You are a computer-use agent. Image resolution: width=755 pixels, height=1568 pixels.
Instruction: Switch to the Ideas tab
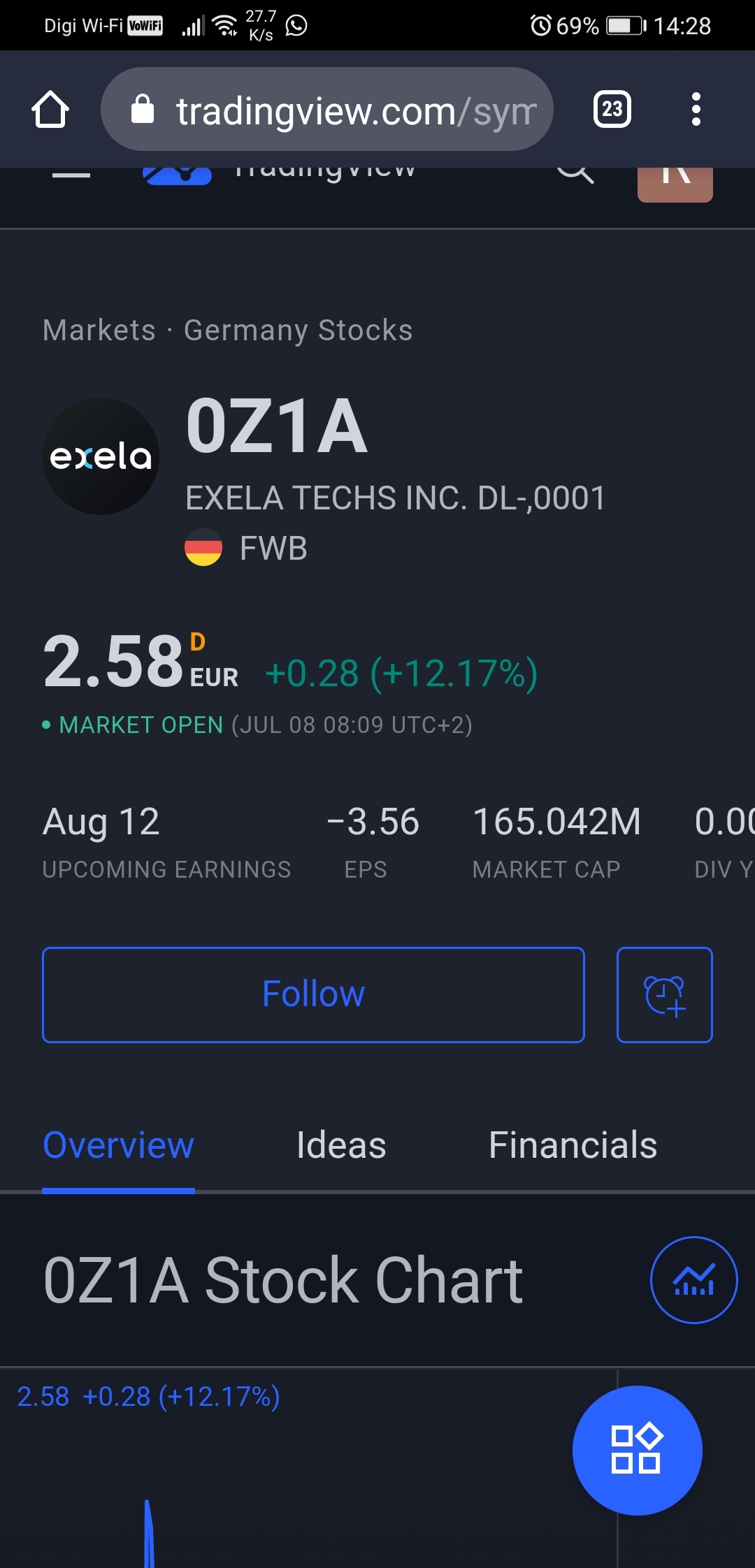340,1145
